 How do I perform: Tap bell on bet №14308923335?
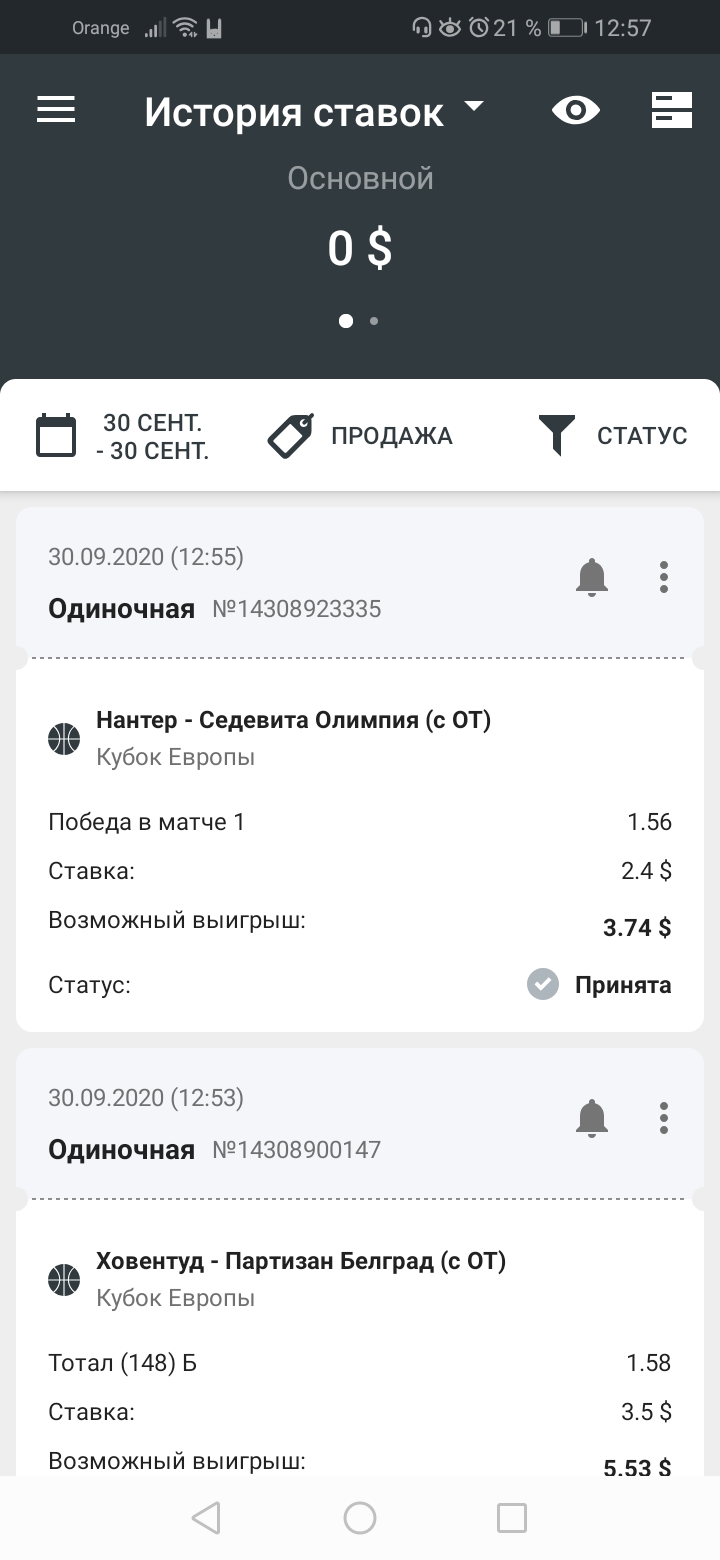pos(592,578)
